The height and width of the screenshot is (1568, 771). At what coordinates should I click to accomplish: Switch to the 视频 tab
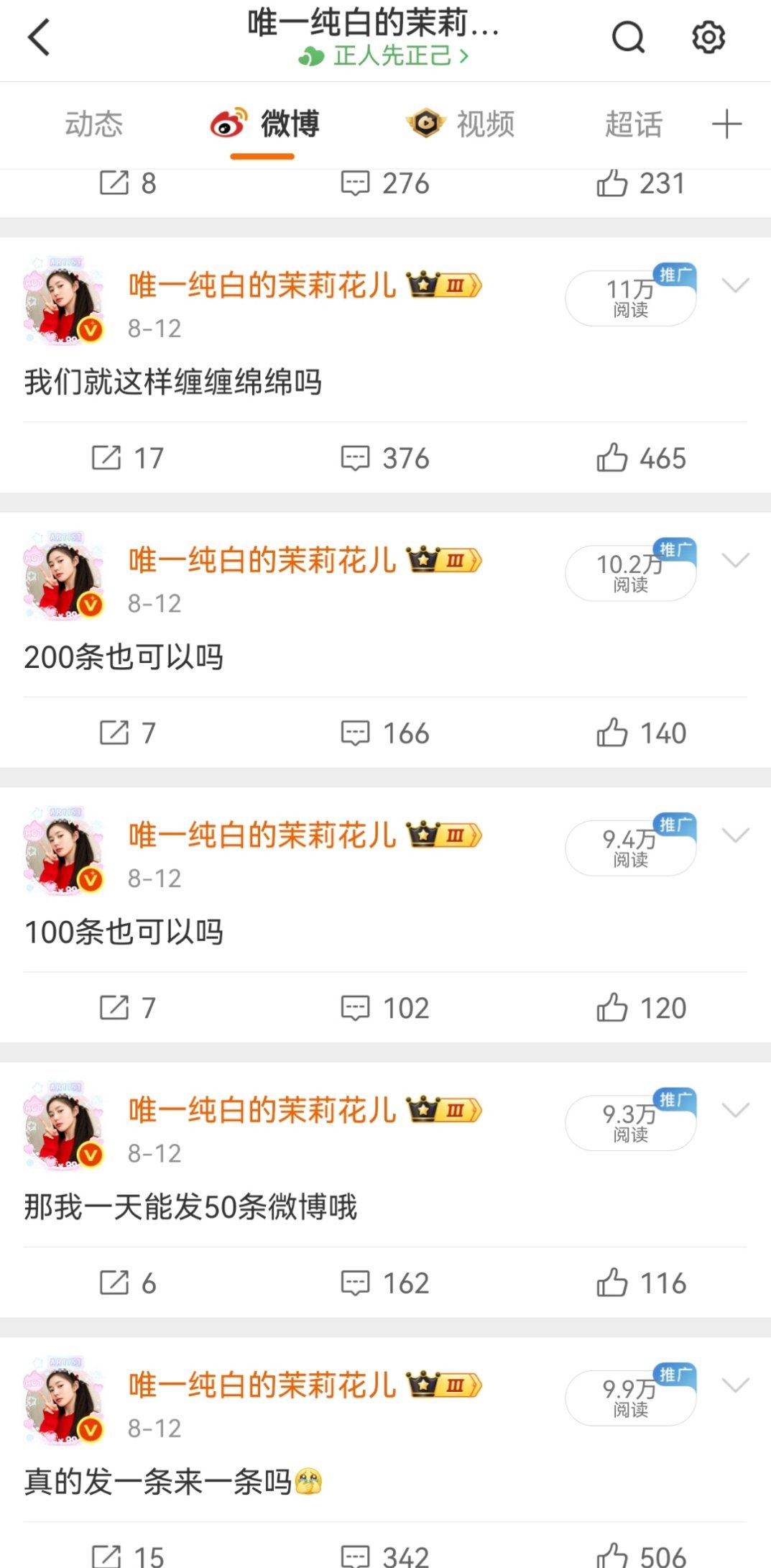(461, 124)
